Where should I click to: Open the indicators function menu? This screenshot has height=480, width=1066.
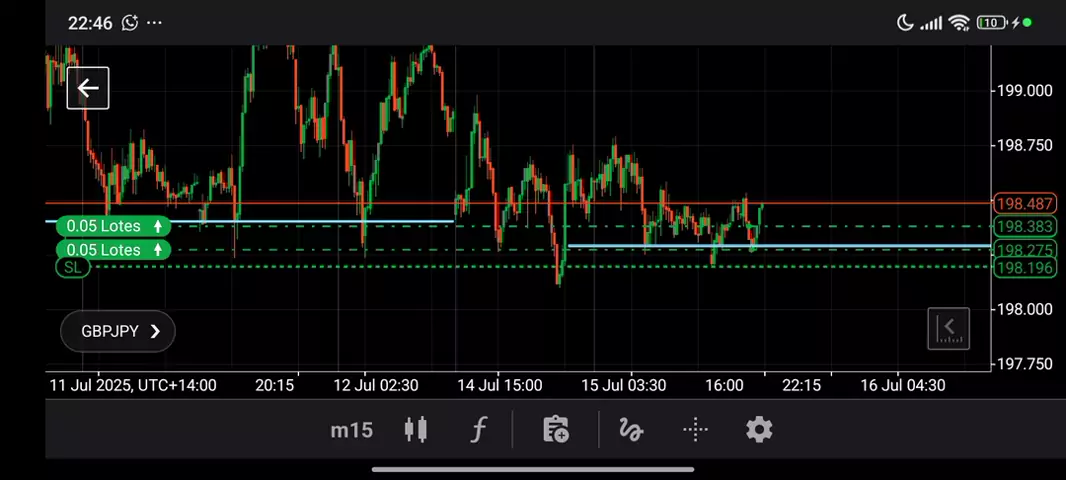(x=478, y=430)
